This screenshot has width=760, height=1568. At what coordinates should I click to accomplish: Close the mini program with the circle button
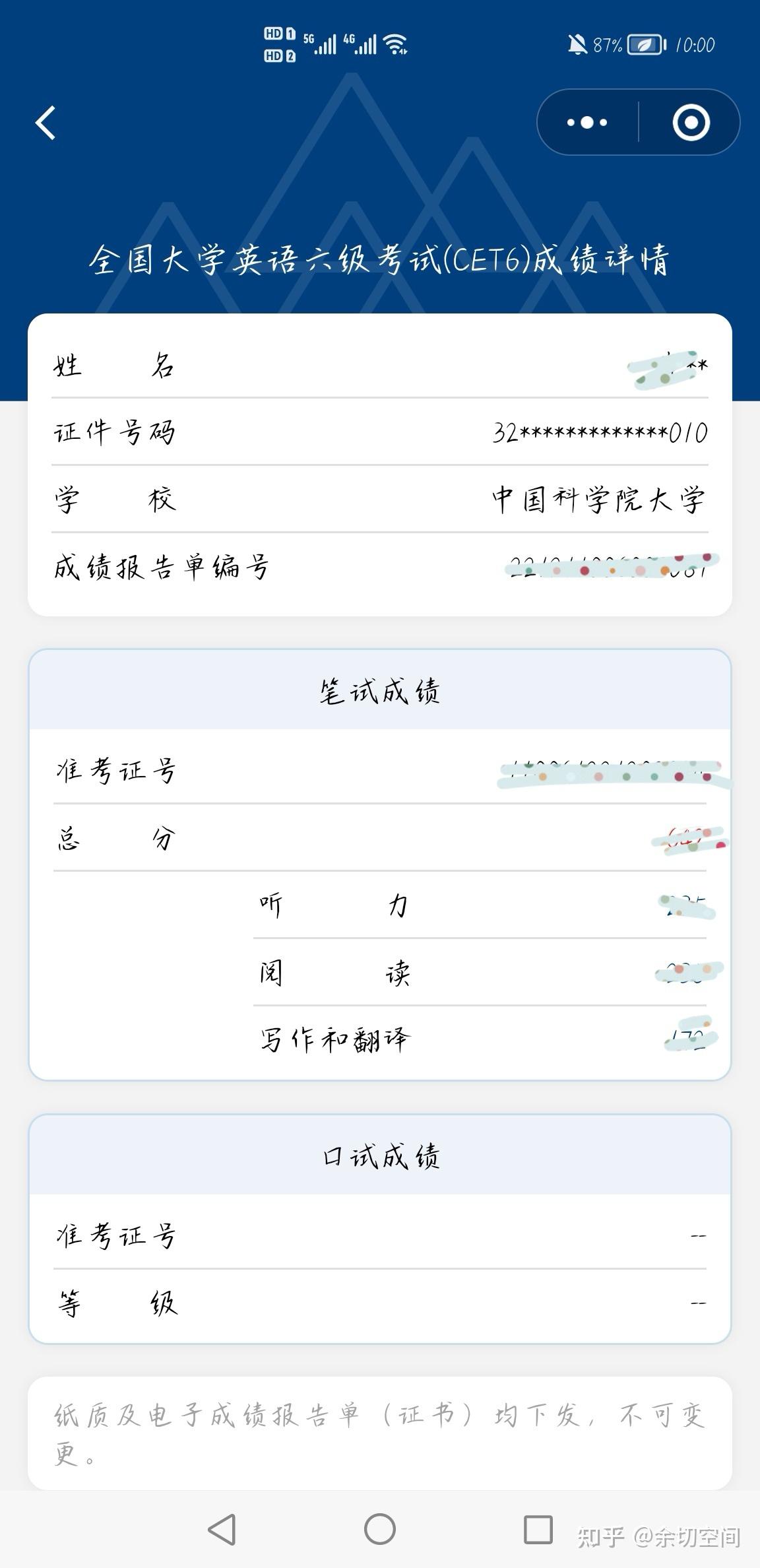point(691,123)
